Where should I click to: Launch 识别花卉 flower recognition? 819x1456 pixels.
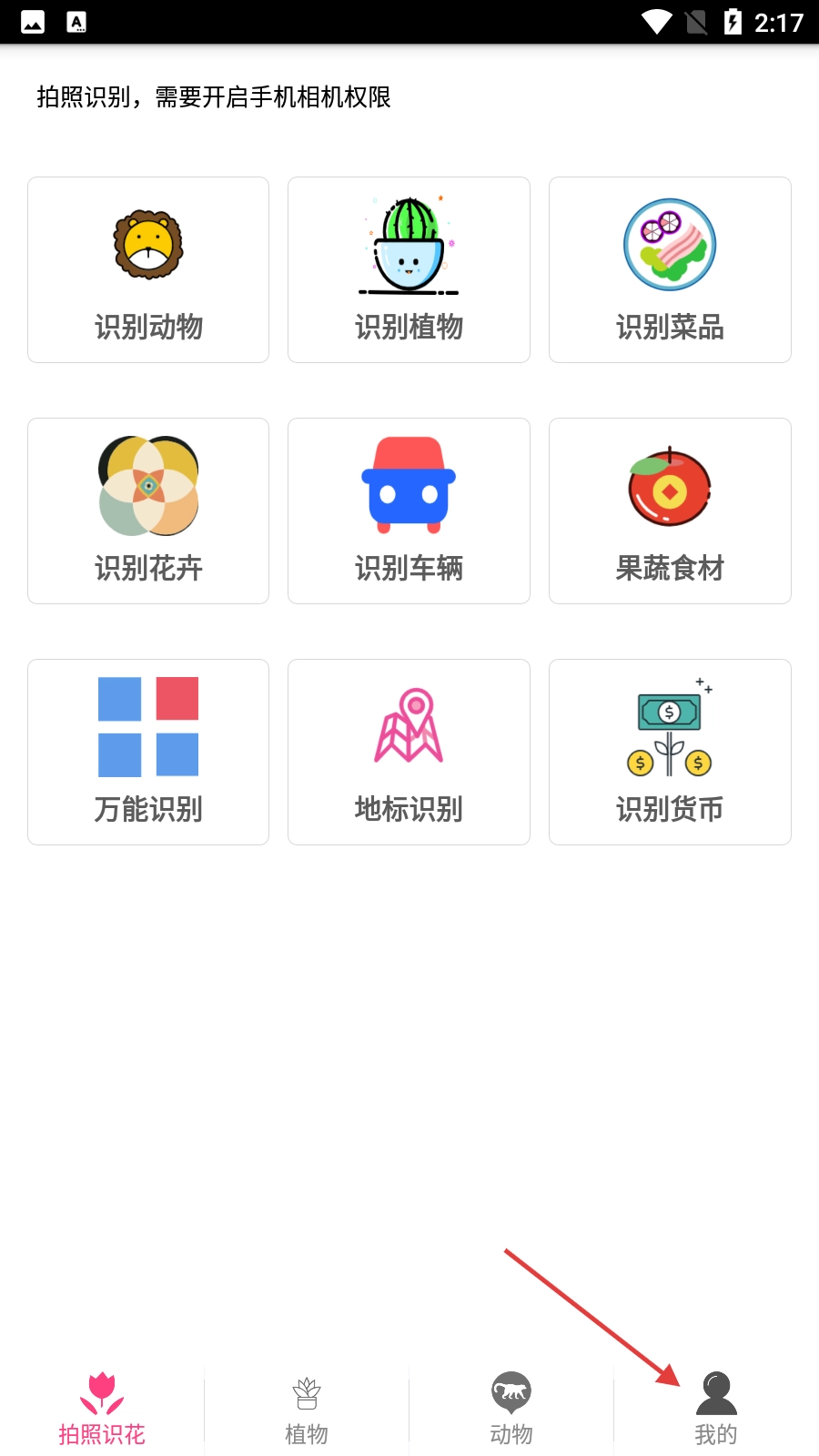click(x=148, y=511)
